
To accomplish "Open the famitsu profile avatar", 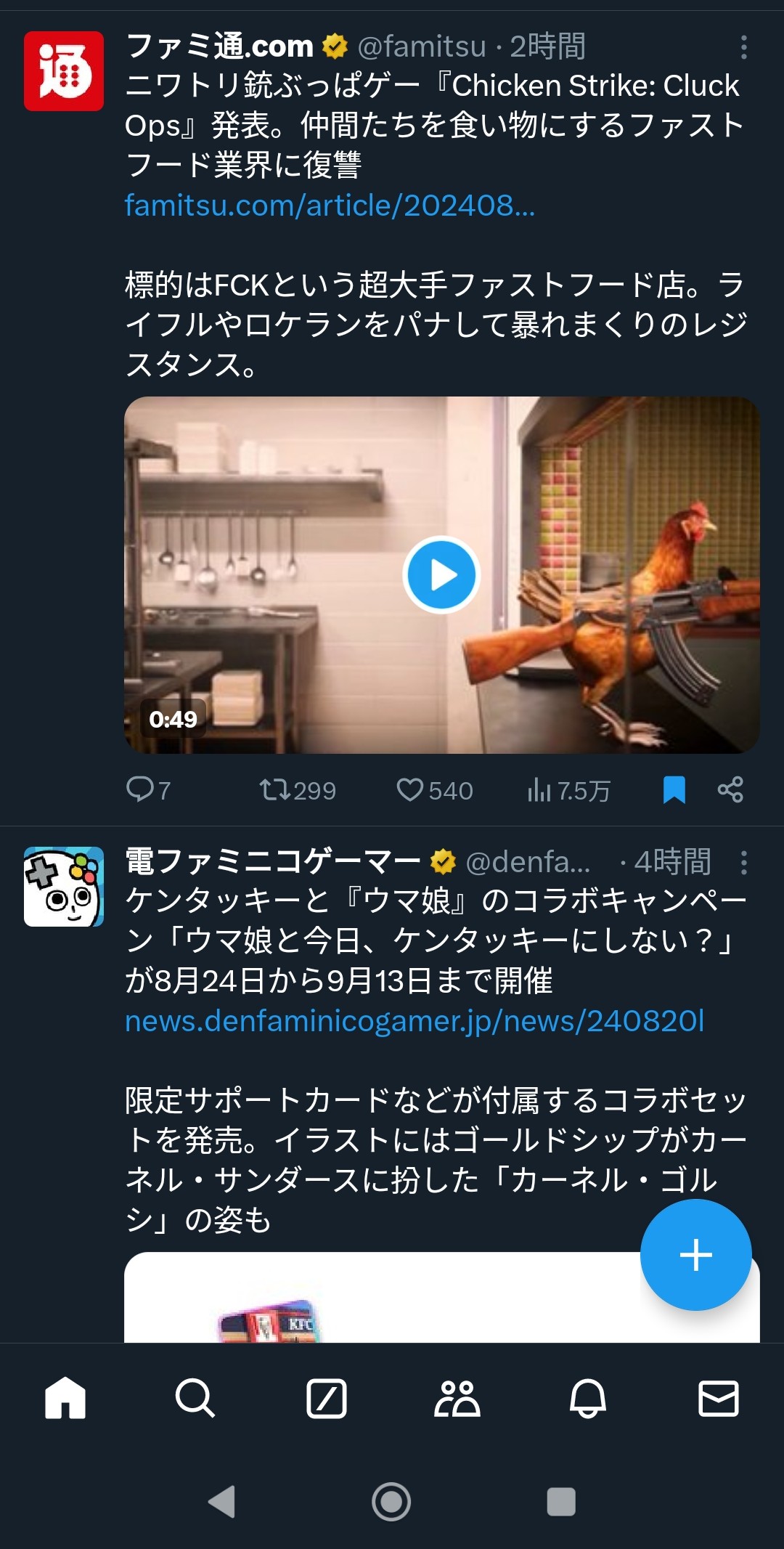I will click(64, 71).
